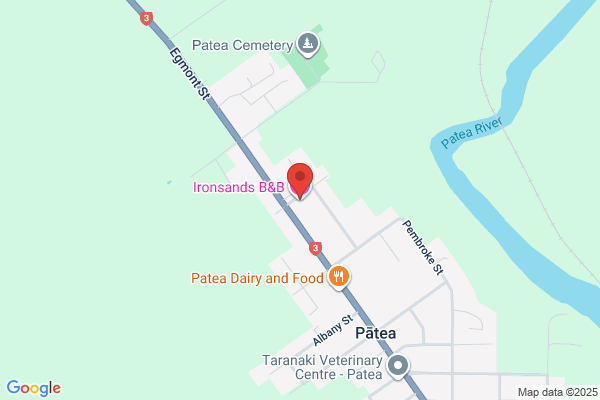600x400 pixels.
Task: Open the Taranaki Veterinary Centre marker
Action: tap(398, 366)
